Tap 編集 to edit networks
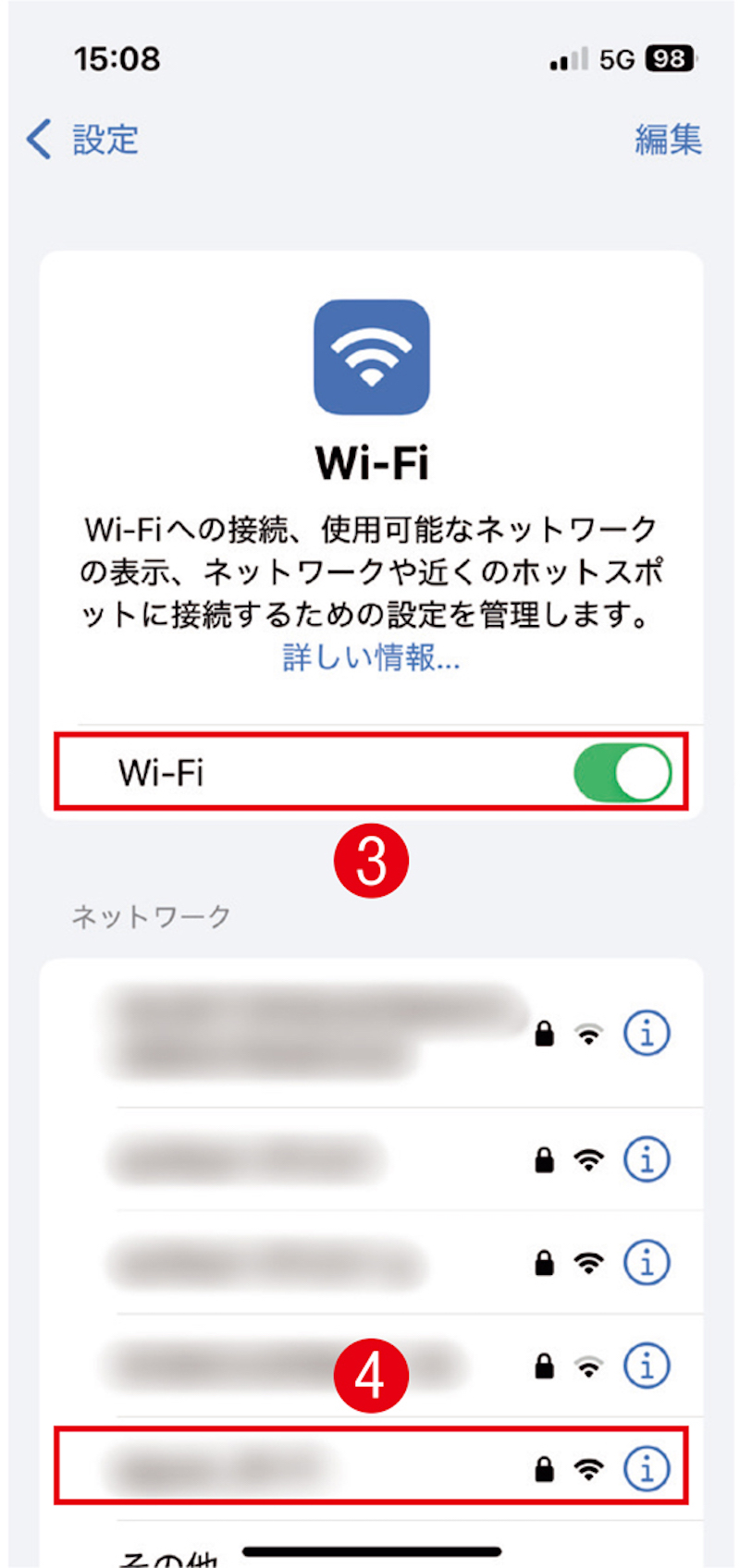The width and height of the screenshot is (740, 1568). click(668, 141)
